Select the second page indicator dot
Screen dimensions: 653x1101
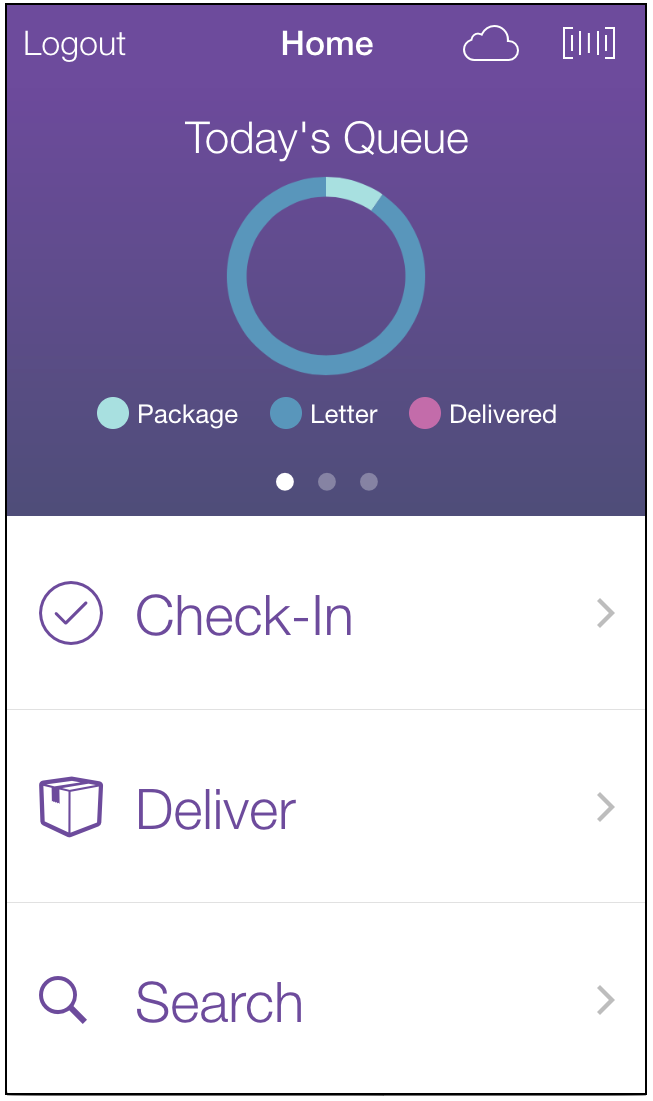pyautogui.click(x=326, y=482)
